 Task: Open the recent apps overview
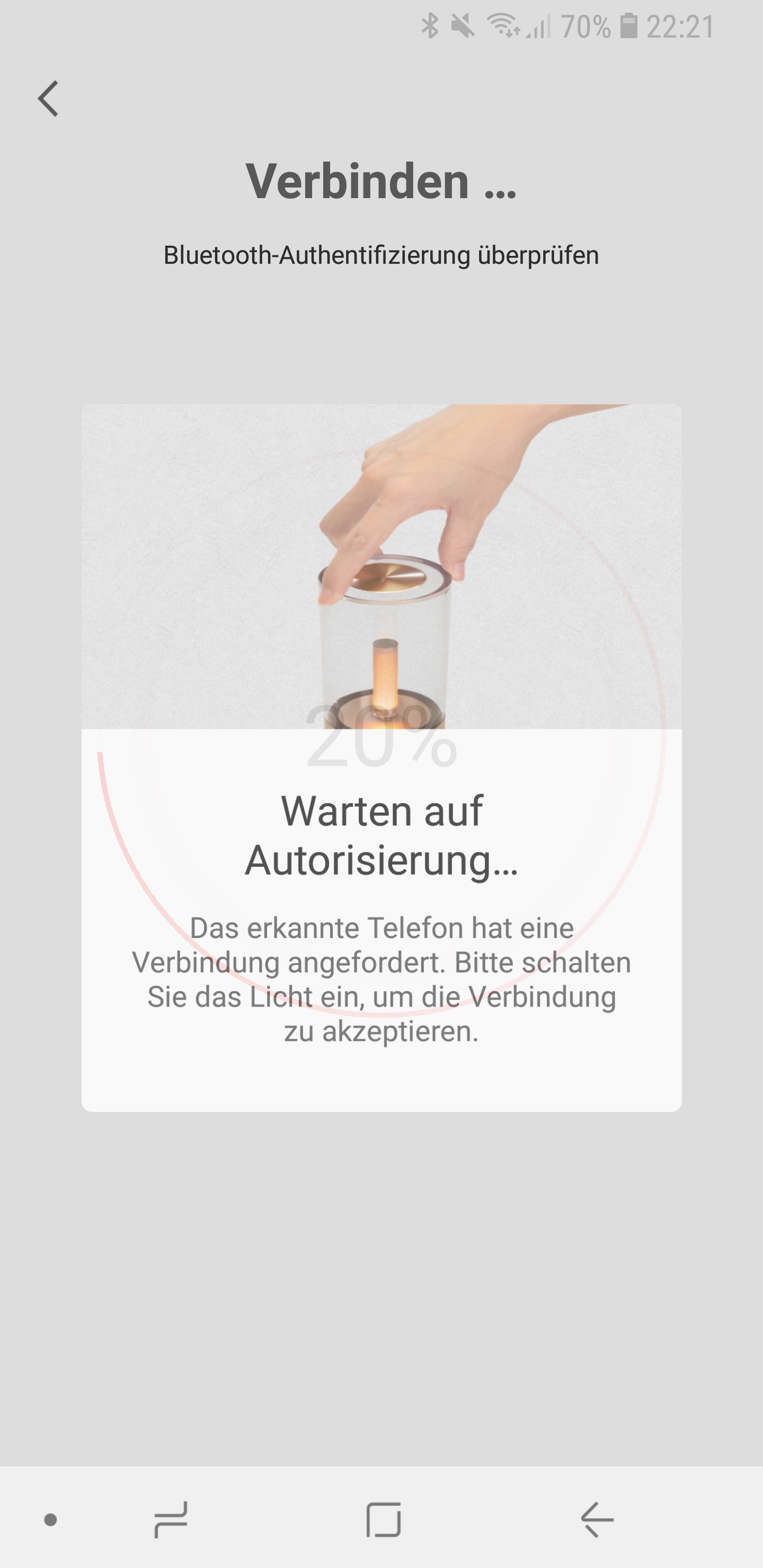pyautogui.click(x=171, y=1519)
